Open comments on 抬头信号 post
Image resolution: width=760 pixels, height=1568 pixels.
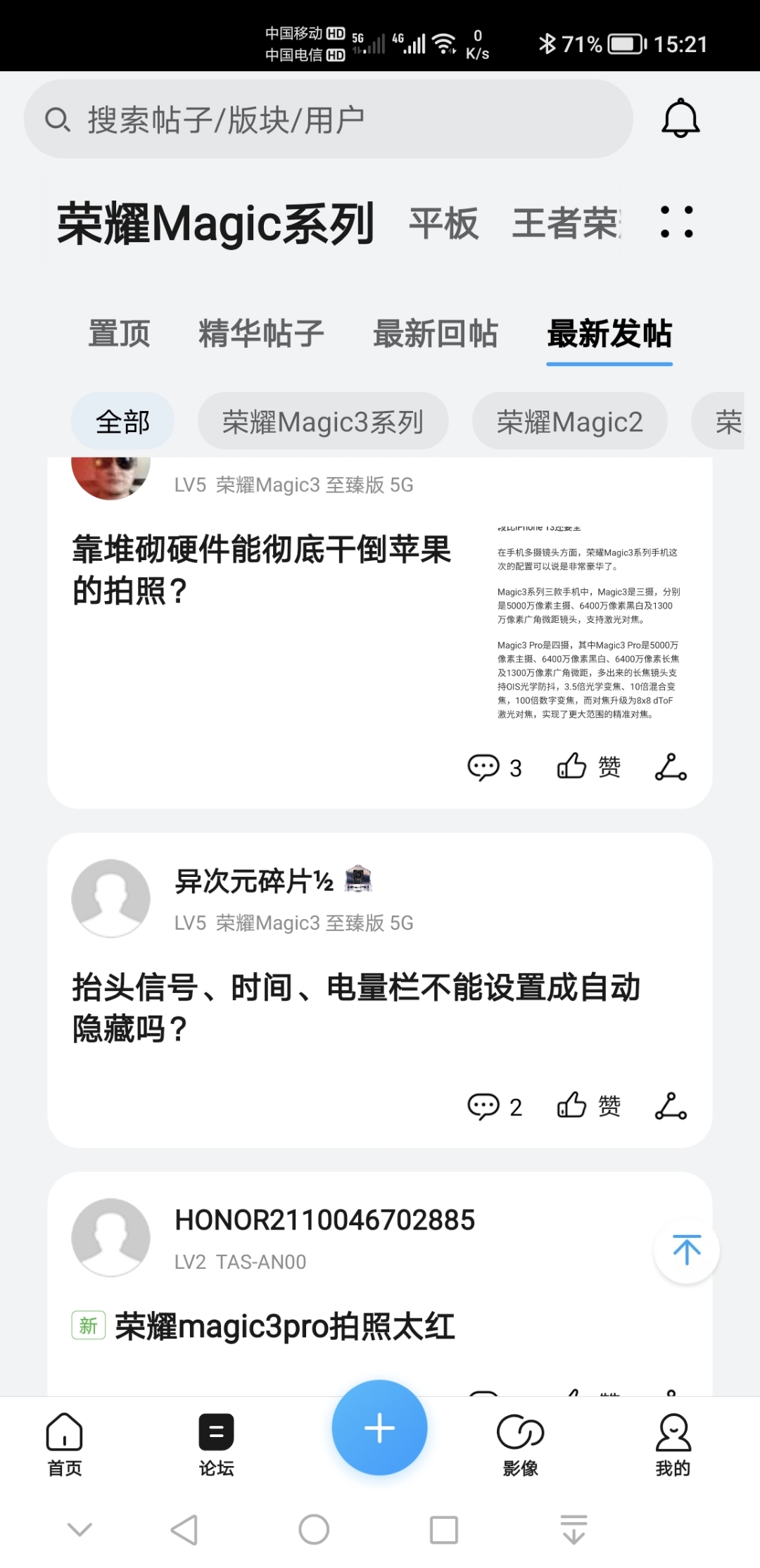[x=495, y=1106]
